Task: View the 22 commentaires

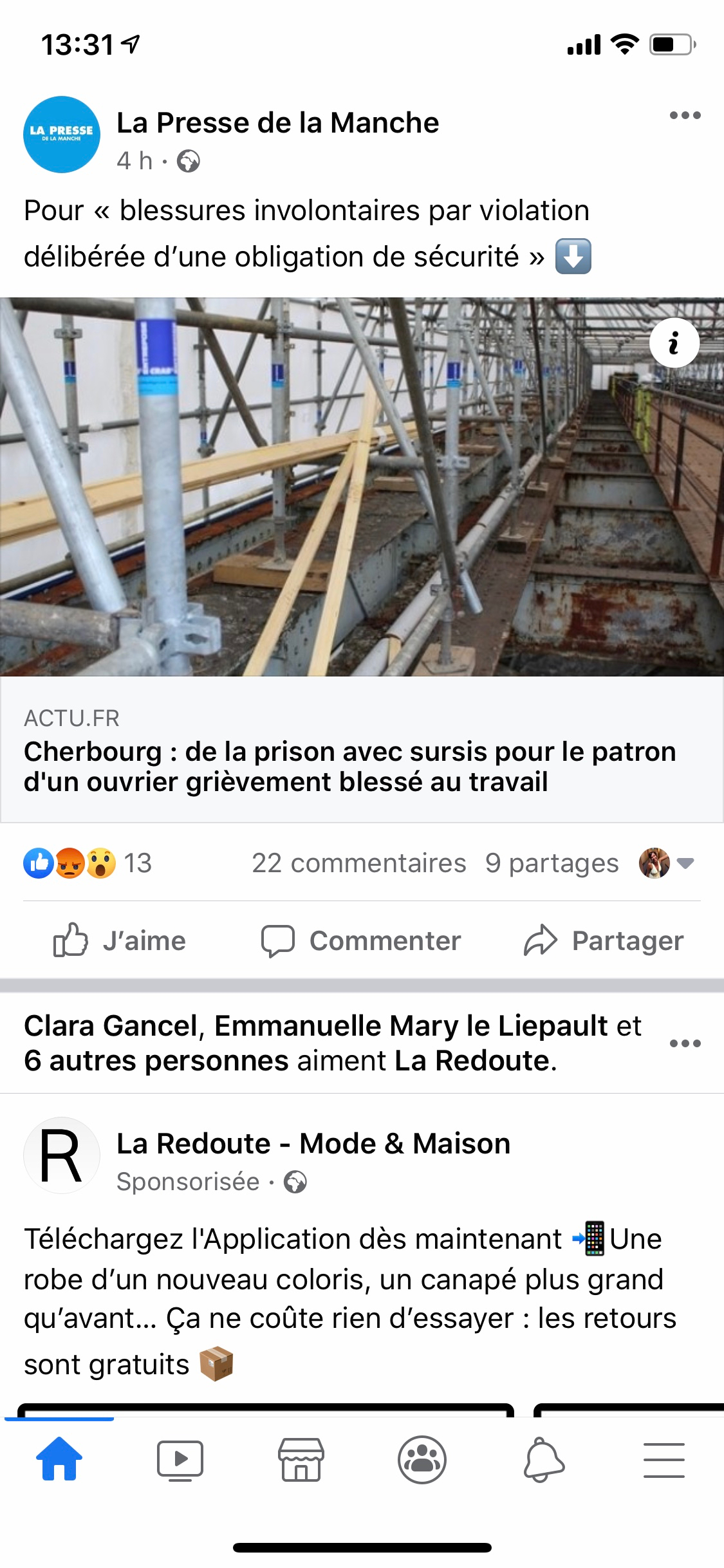Action: 358,863
